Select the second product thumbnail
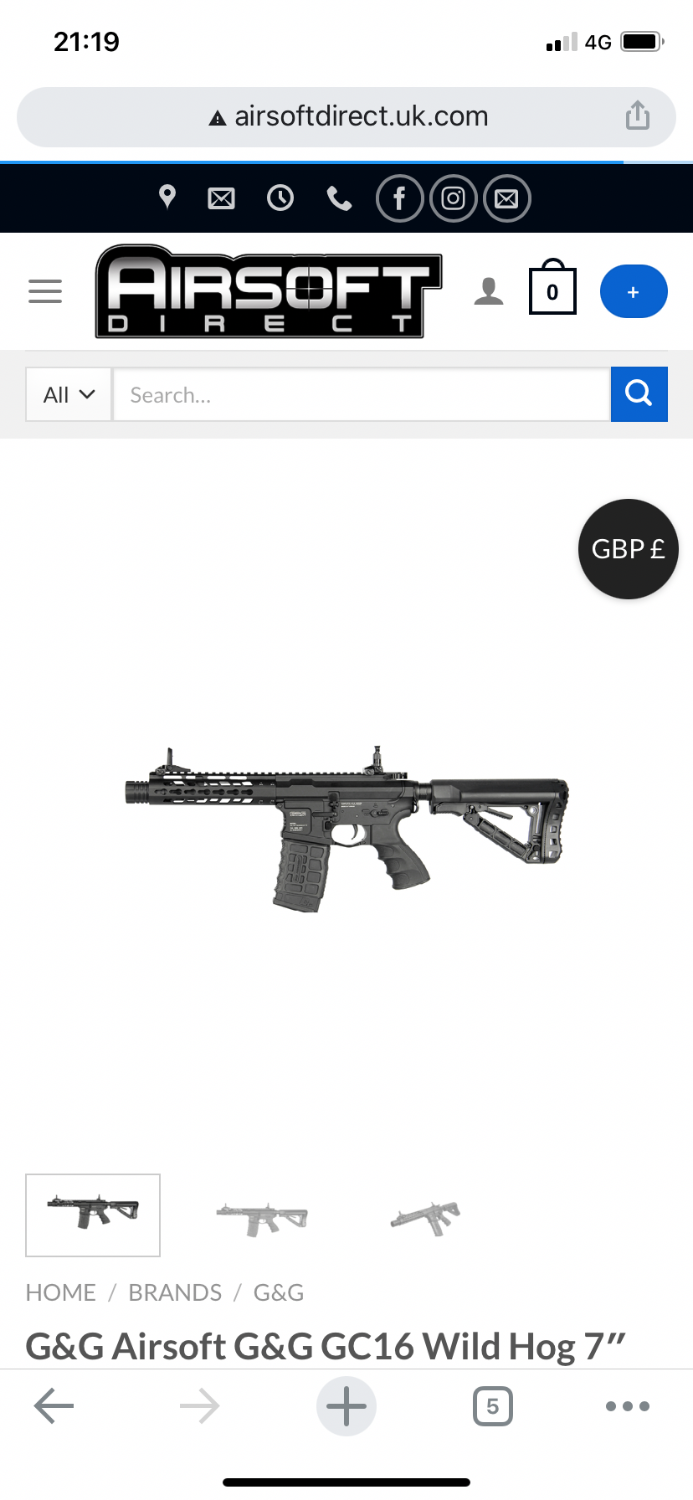Image resolution: width=693 pixels, height=1500 pixels. (x=261, y=1216)
